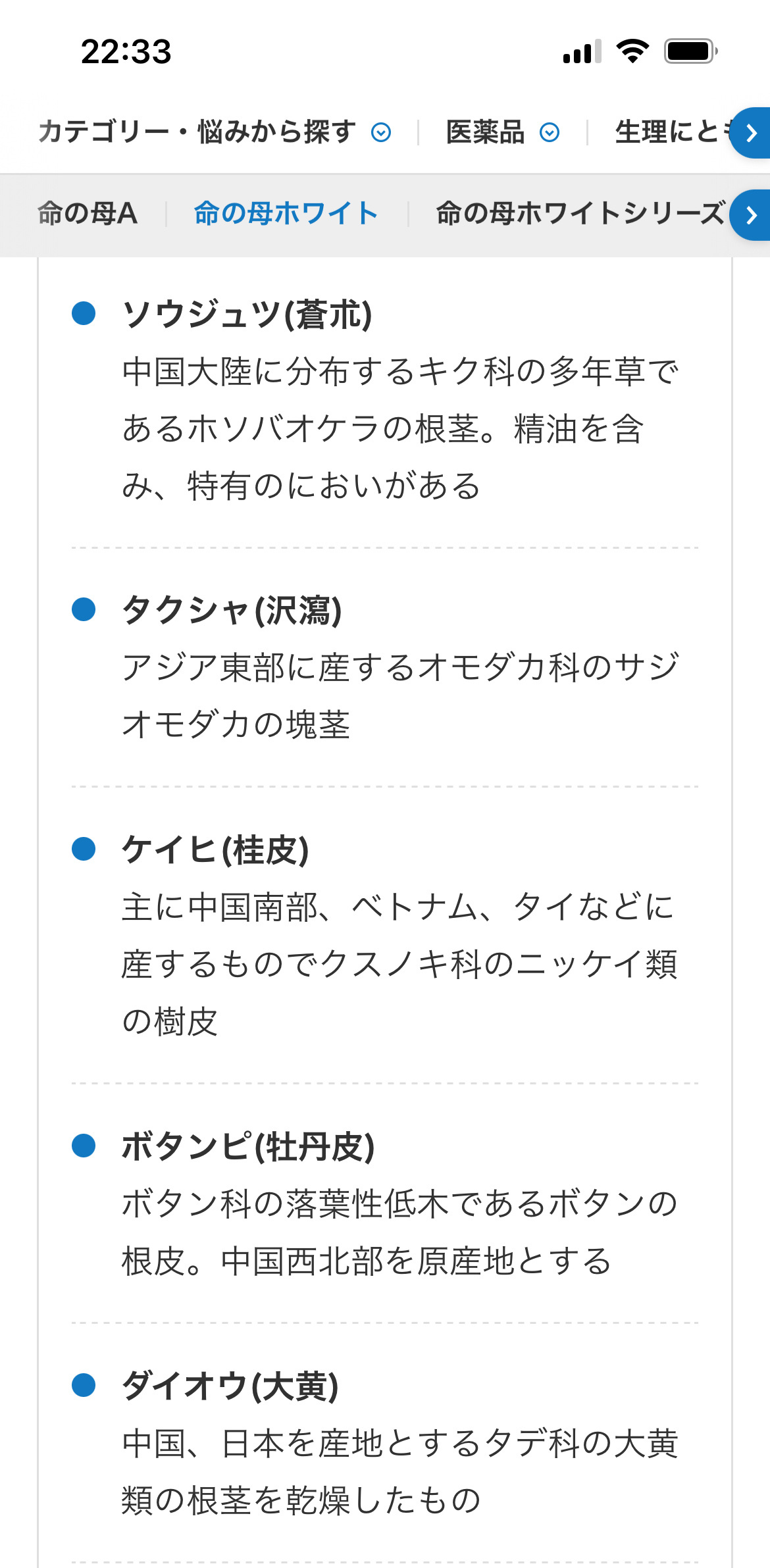Expand the 医薬品 dropdown menu
This screenshot has width=770, height=1568.
point(502,132)
